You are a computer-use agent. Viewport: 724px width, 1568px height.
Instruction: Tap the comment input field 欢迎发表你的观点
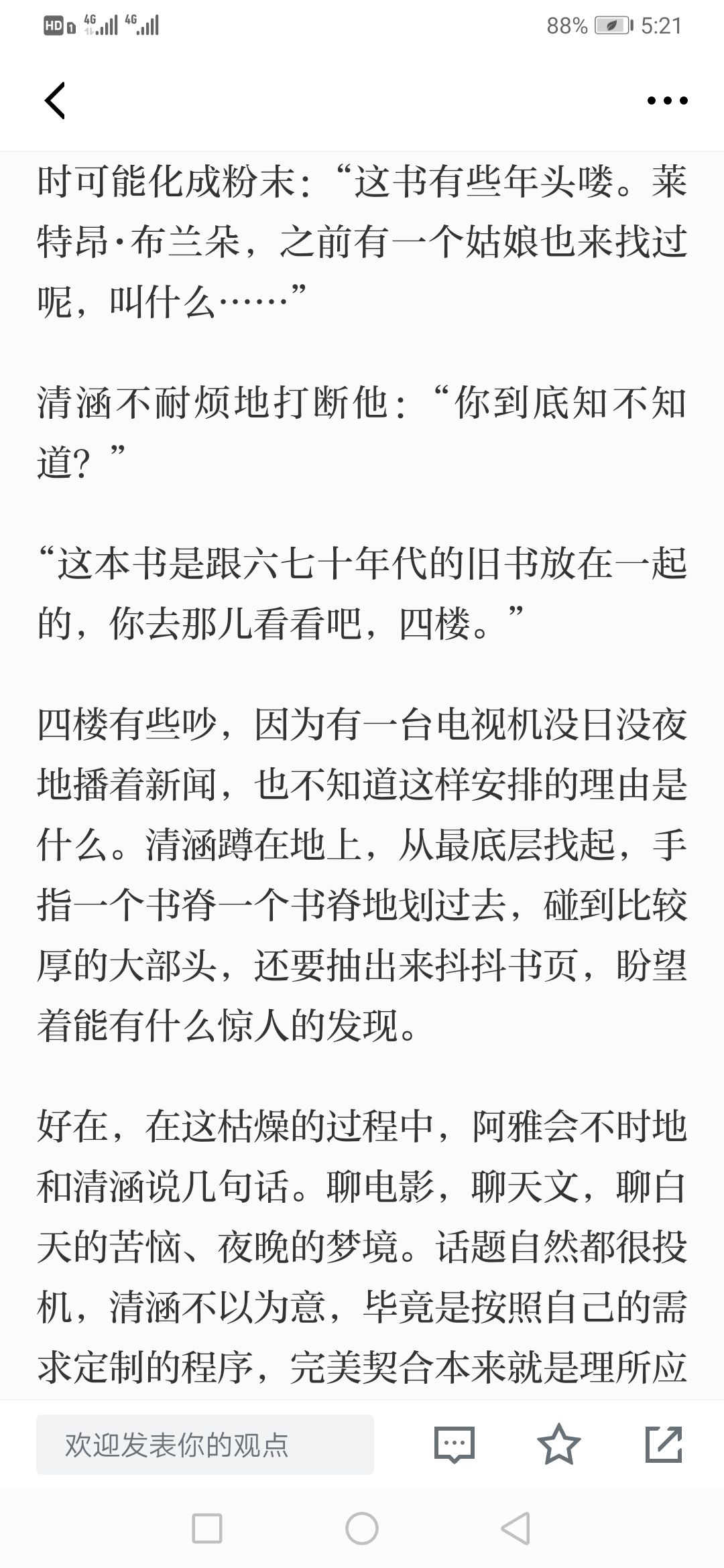tap(205, 1445)
